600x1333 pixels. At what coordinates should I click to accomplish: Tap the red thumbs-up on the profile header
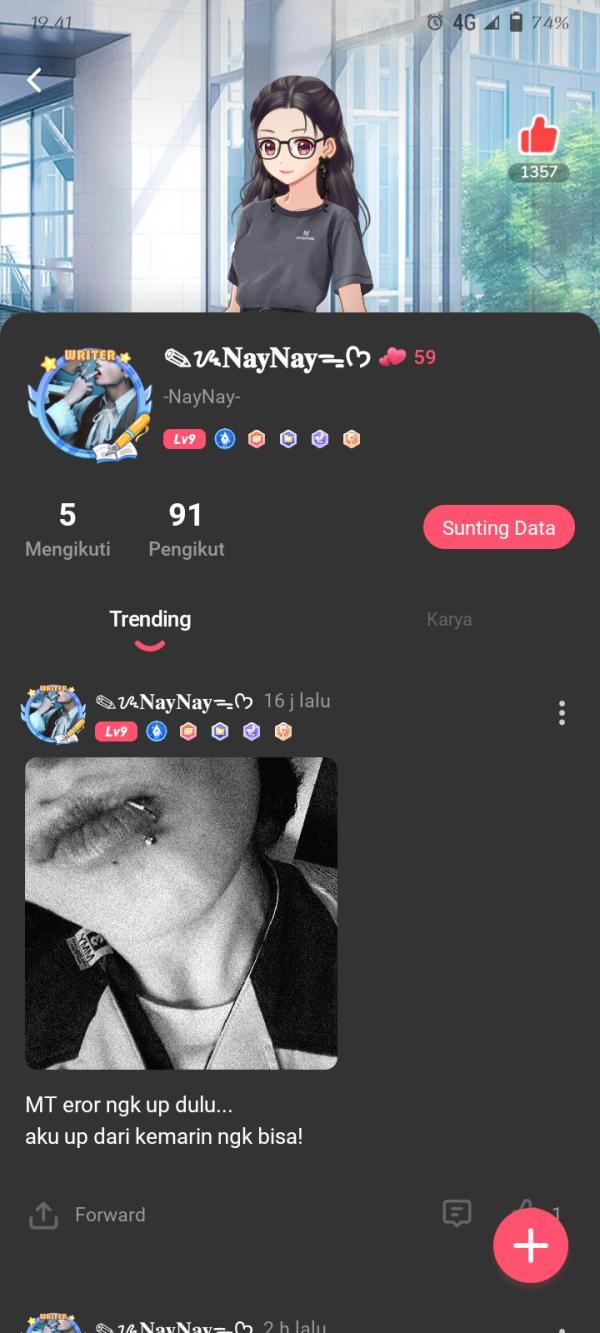(x=538, y=136)
